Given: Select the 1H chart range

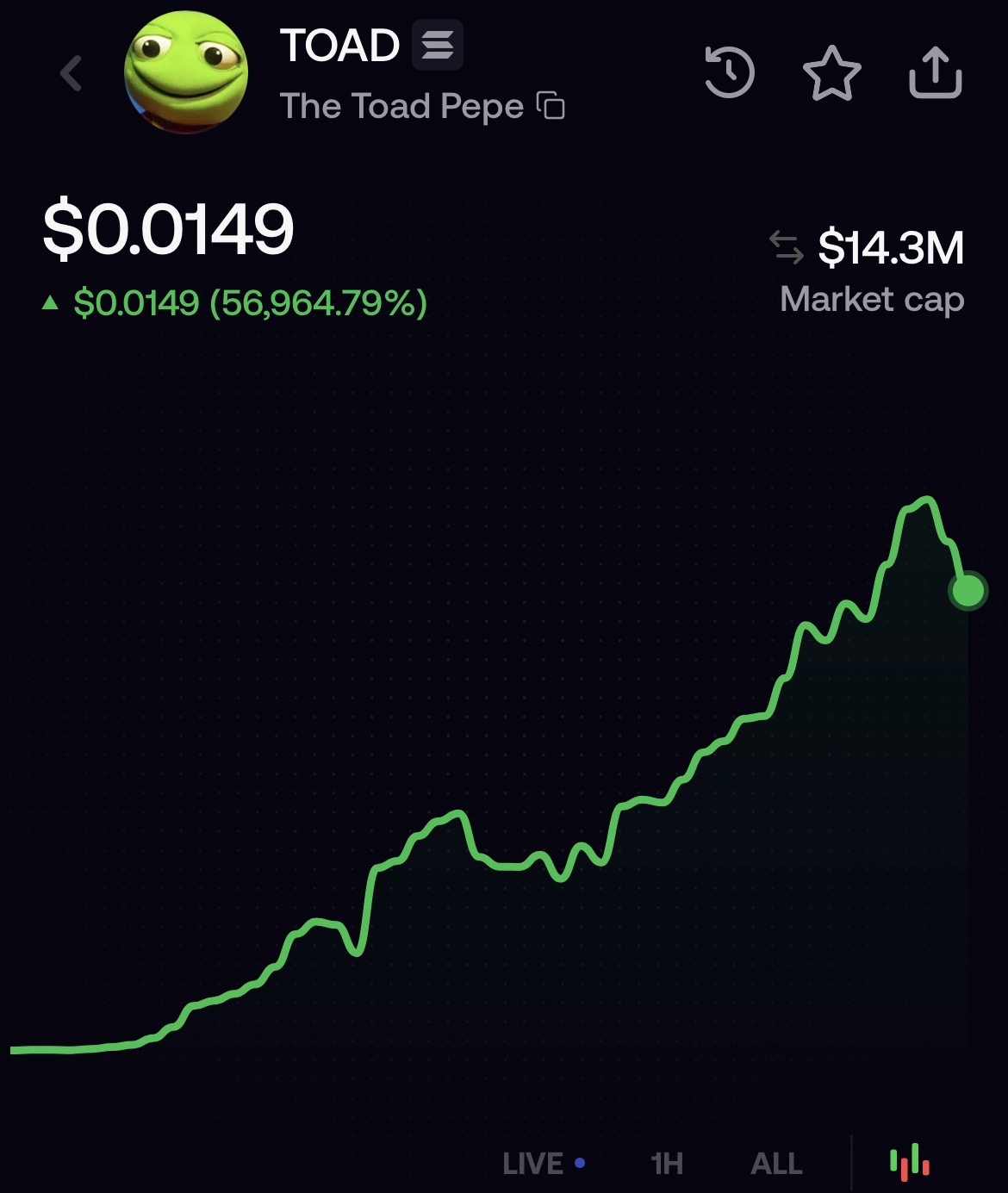Looking at the screenshot, I should pos(667,1164).
